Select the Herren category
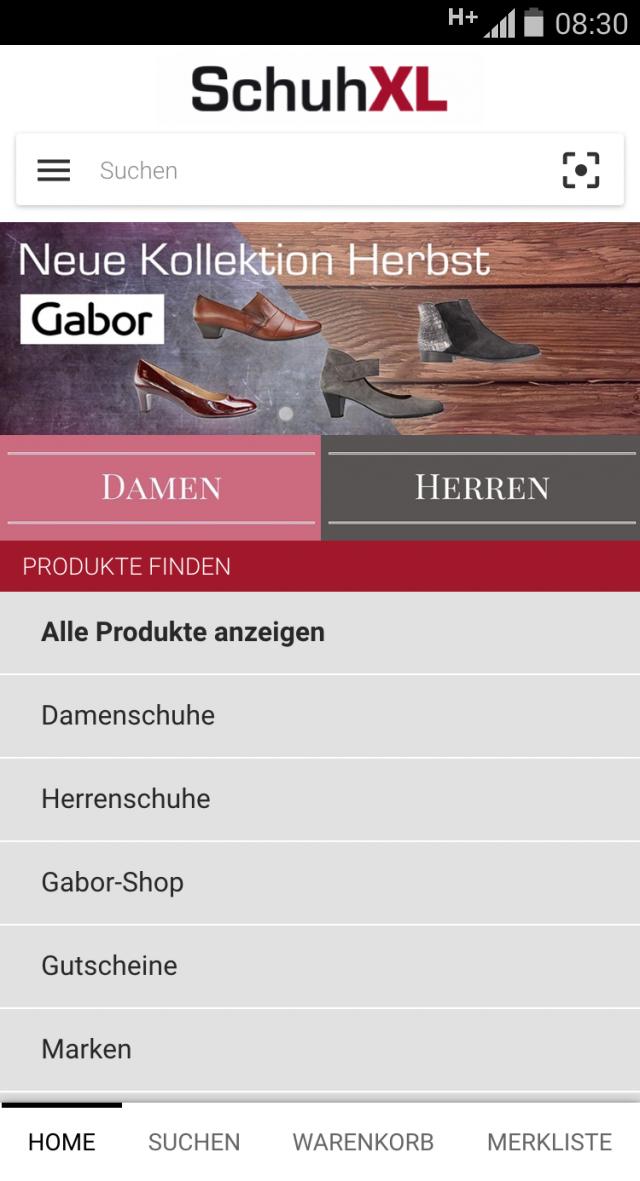Image resolution: width=640 pixels, height=1181 pixels. pos(481,487)
